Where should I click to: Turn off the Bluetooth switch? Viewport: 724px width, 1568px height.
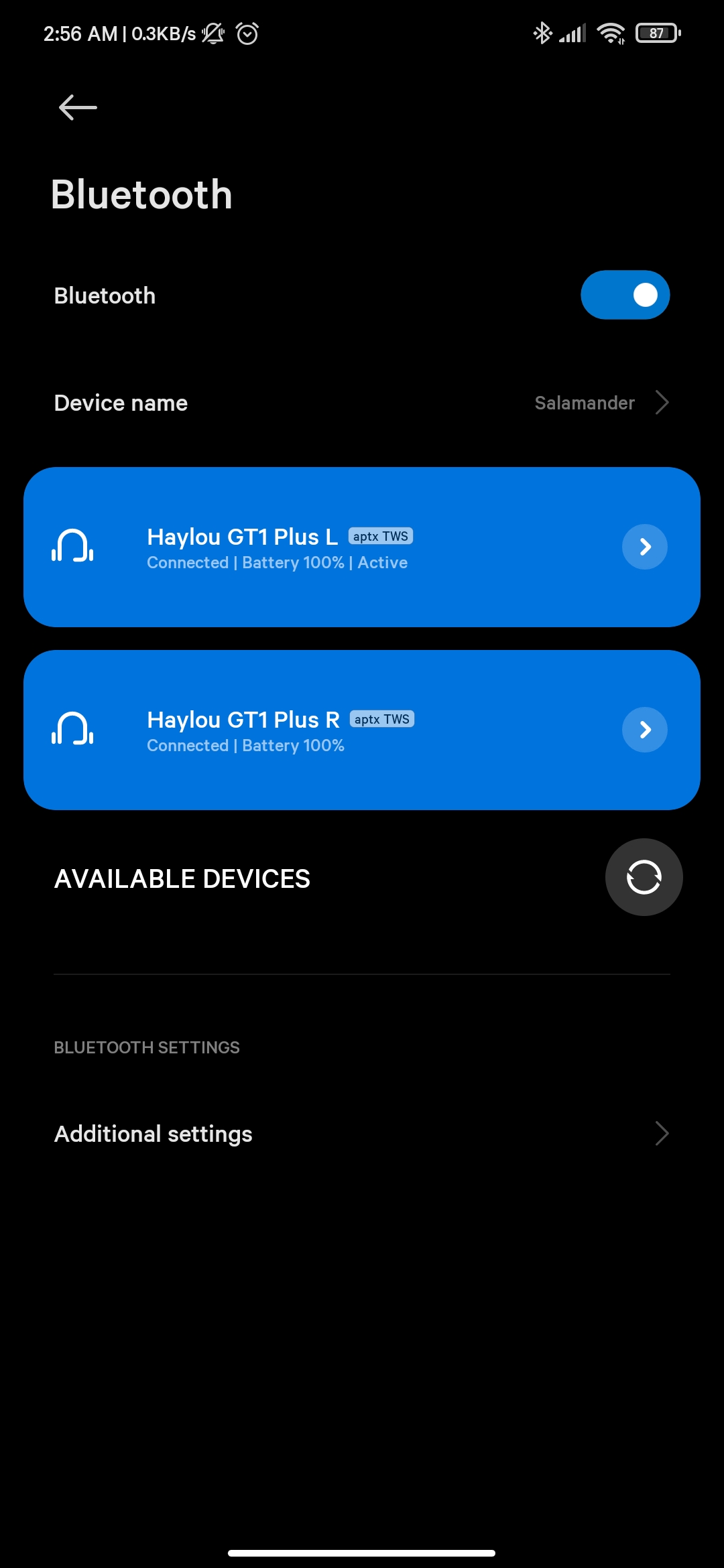625,295
